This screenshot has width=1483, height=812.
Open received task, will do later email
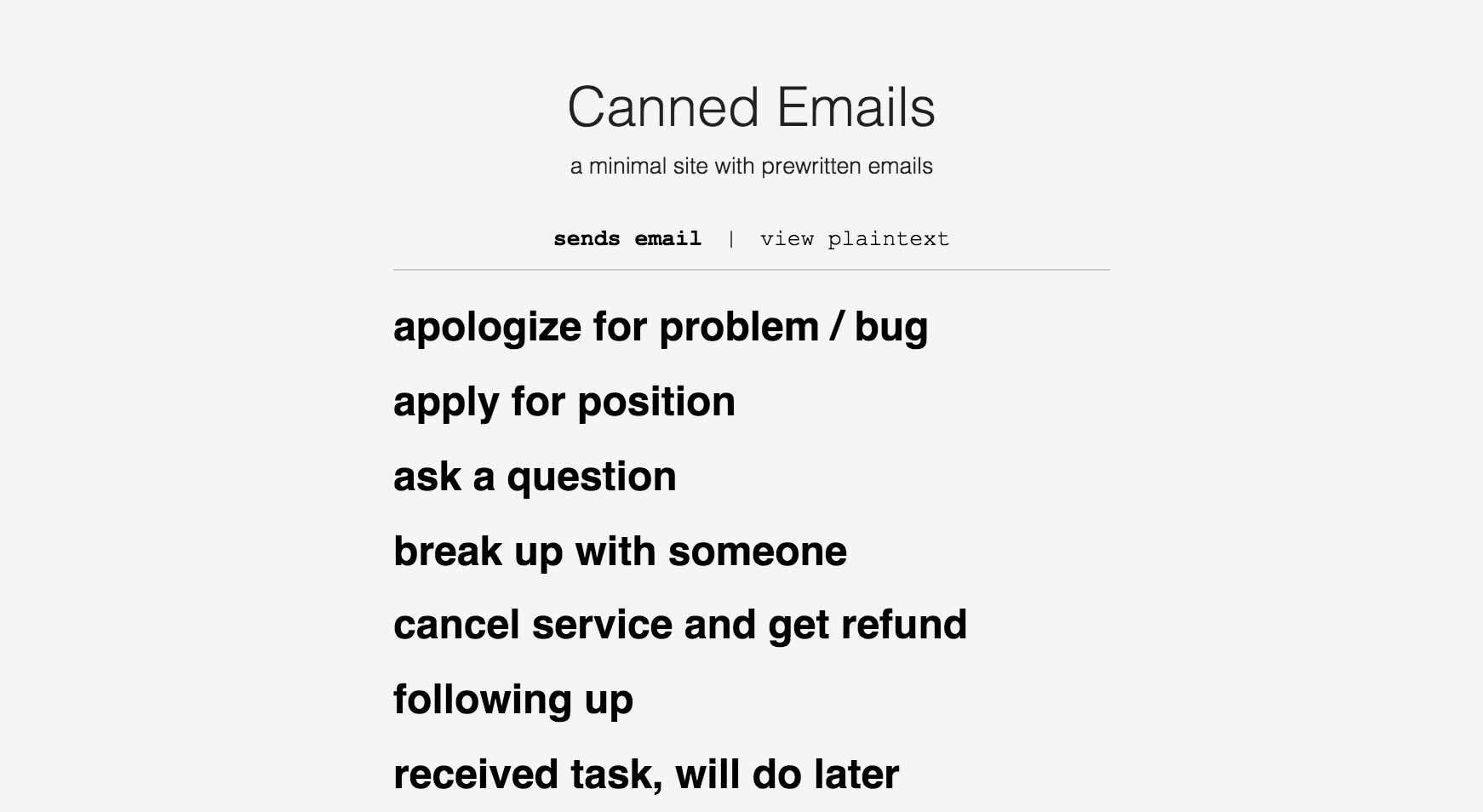click(x=645, y=775)
